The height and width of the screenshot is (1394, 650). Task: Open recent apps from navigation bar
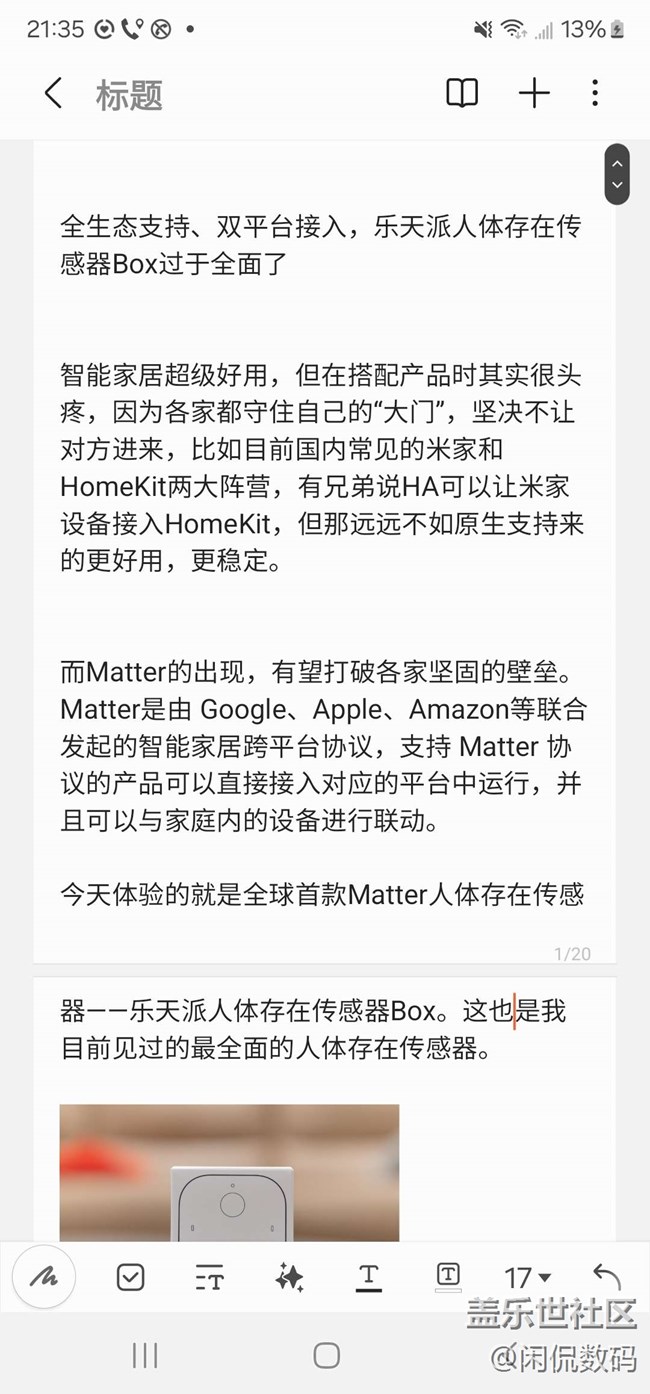click(x=145, y=1355)
